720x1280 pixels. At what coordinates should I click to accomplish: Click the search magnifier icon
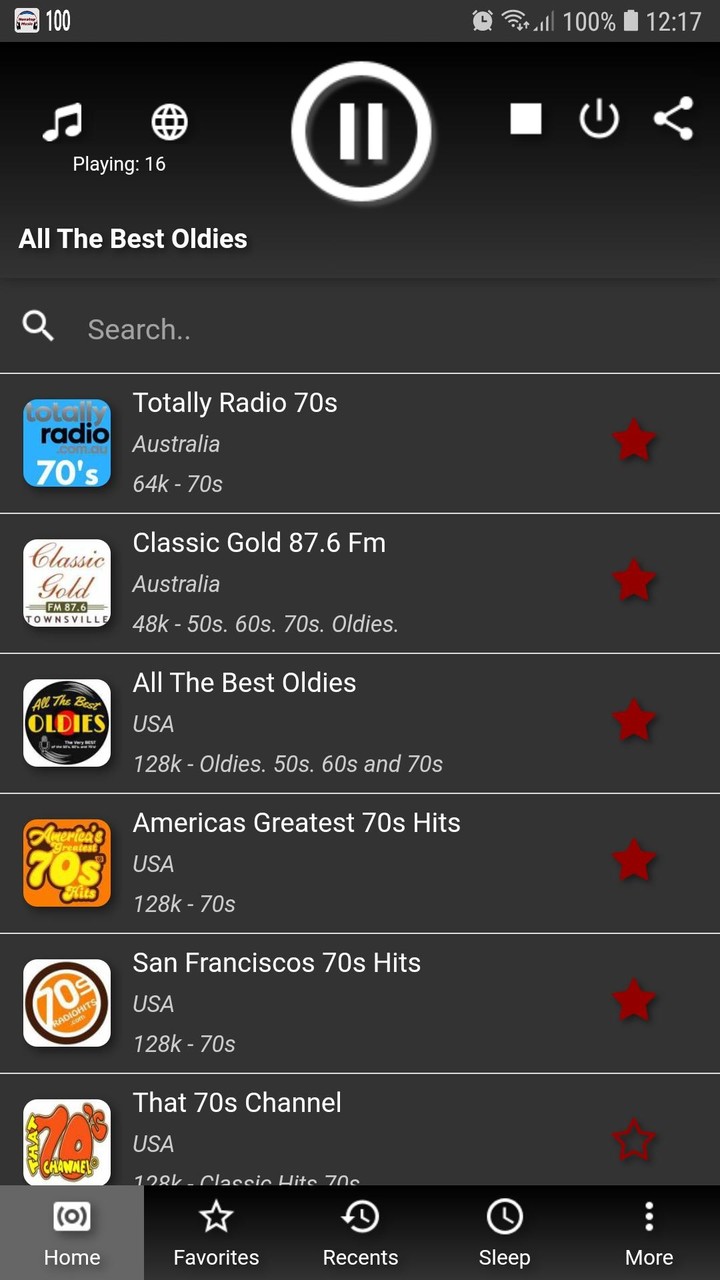pyautogui.click(x=38, y=326)
